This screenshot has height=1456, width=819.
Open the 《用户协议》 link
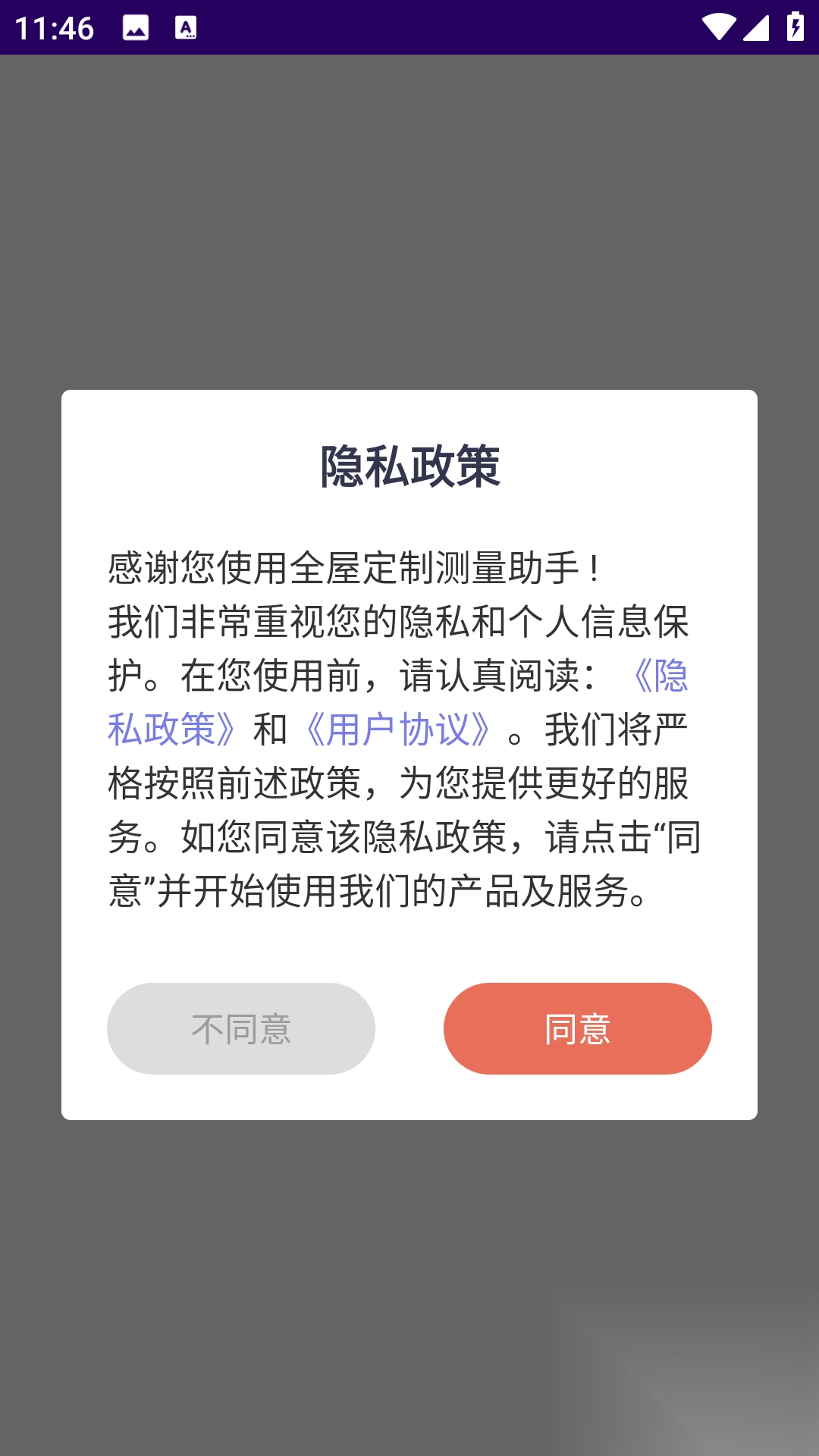pos(399,729)
